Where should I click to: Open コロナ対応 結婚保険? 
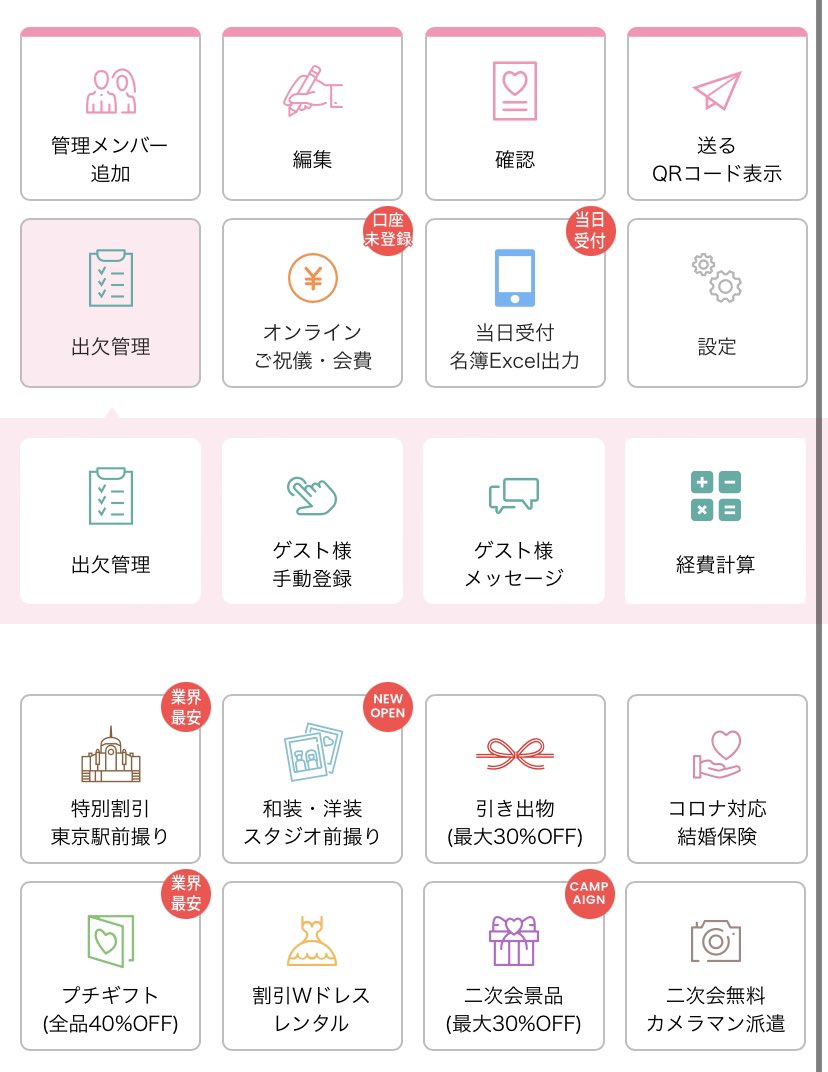(717, 779)
